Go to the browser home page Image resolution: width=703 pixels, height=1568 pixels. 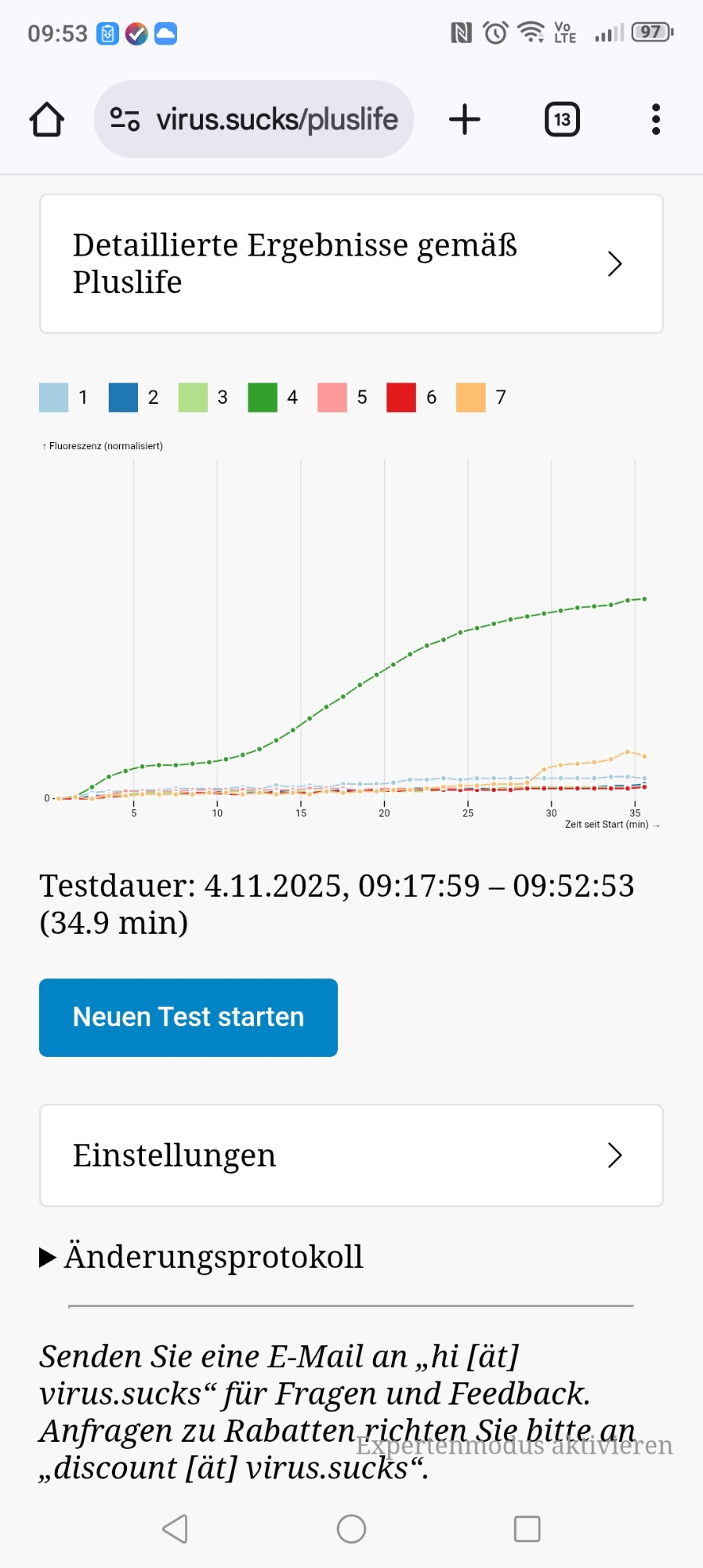click(x=47, y=120)
